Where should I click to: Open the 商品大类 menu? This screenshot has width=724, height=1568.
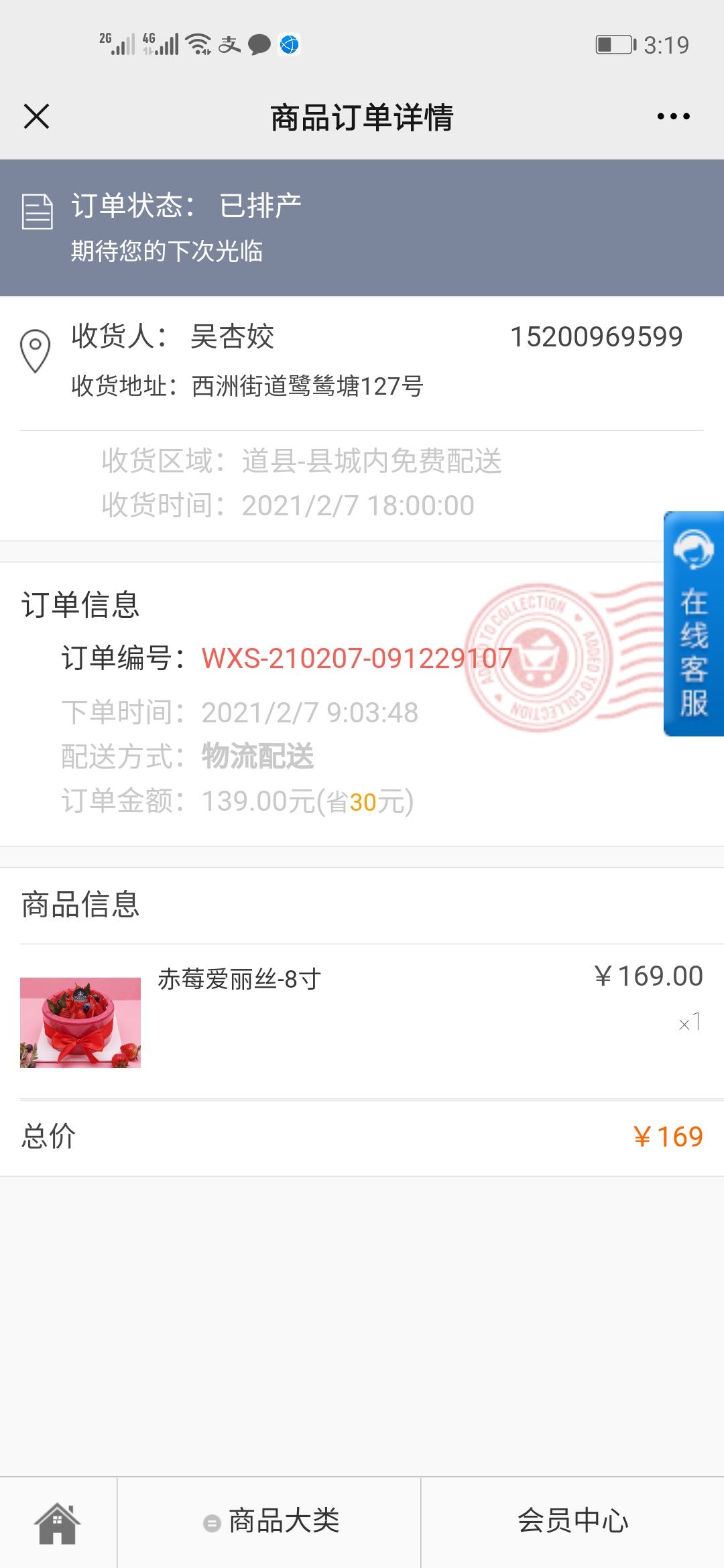[270, 1521]
